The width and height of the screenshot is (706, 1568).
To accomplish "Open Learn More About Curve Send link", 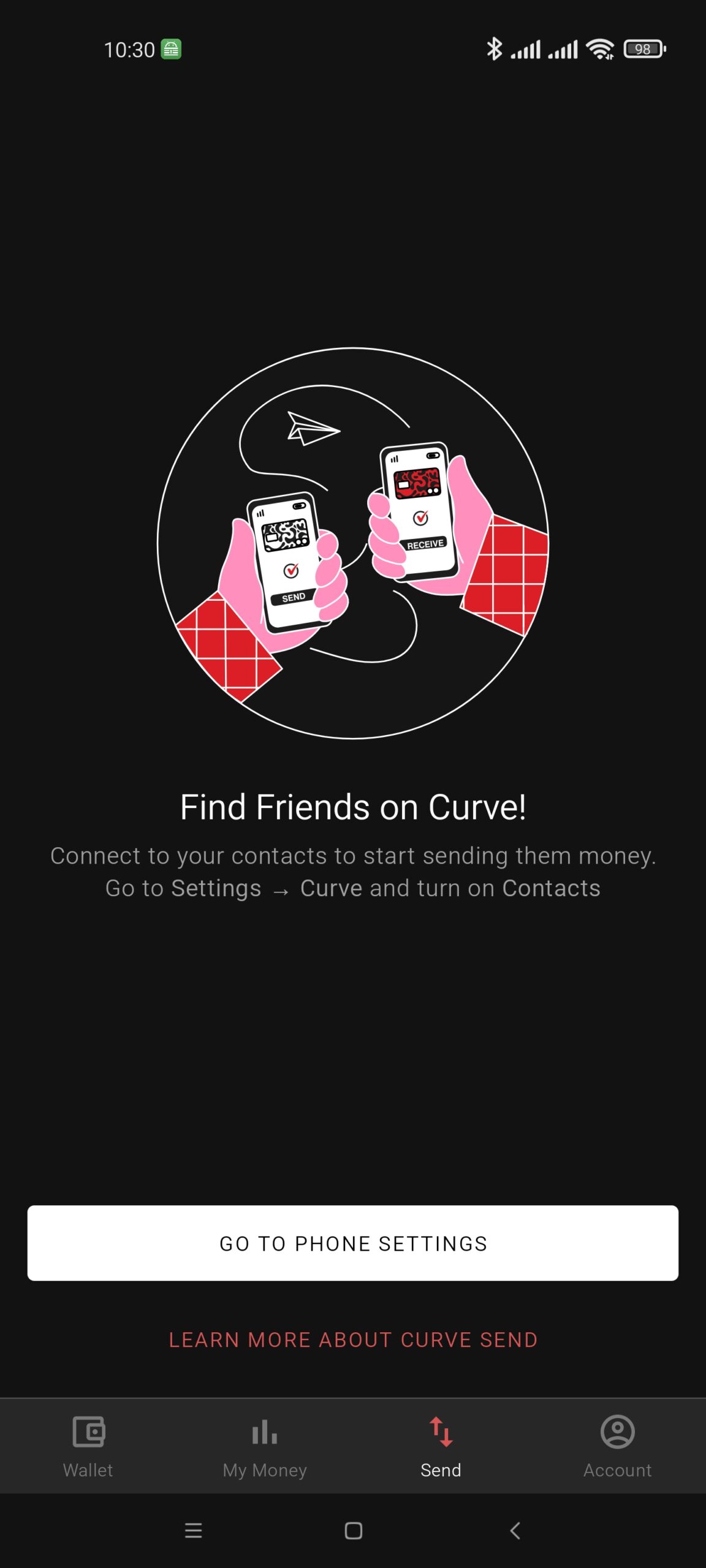I will [353, 1340].
